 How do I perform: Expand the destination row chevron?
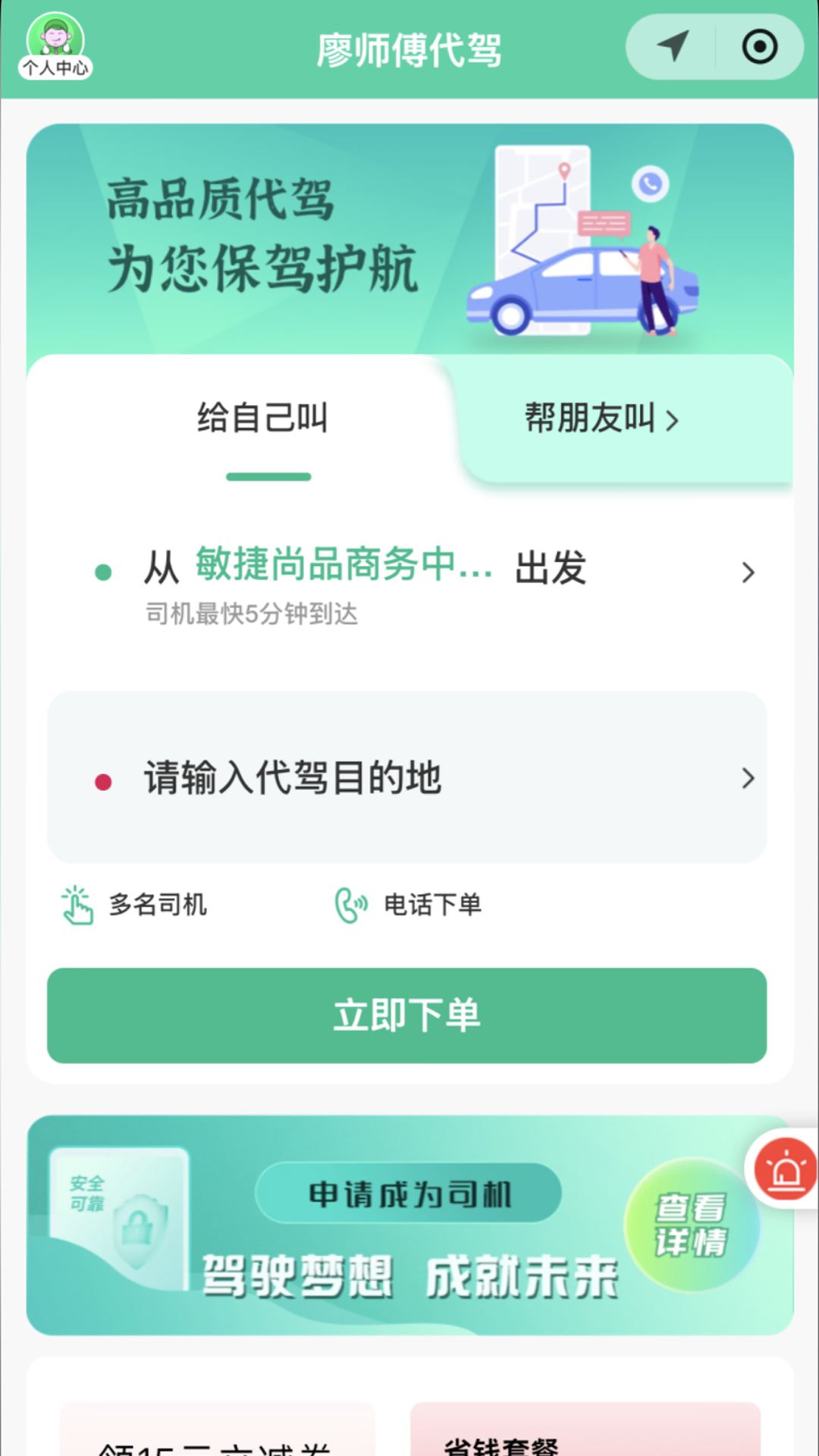click(x=749, y=778)
